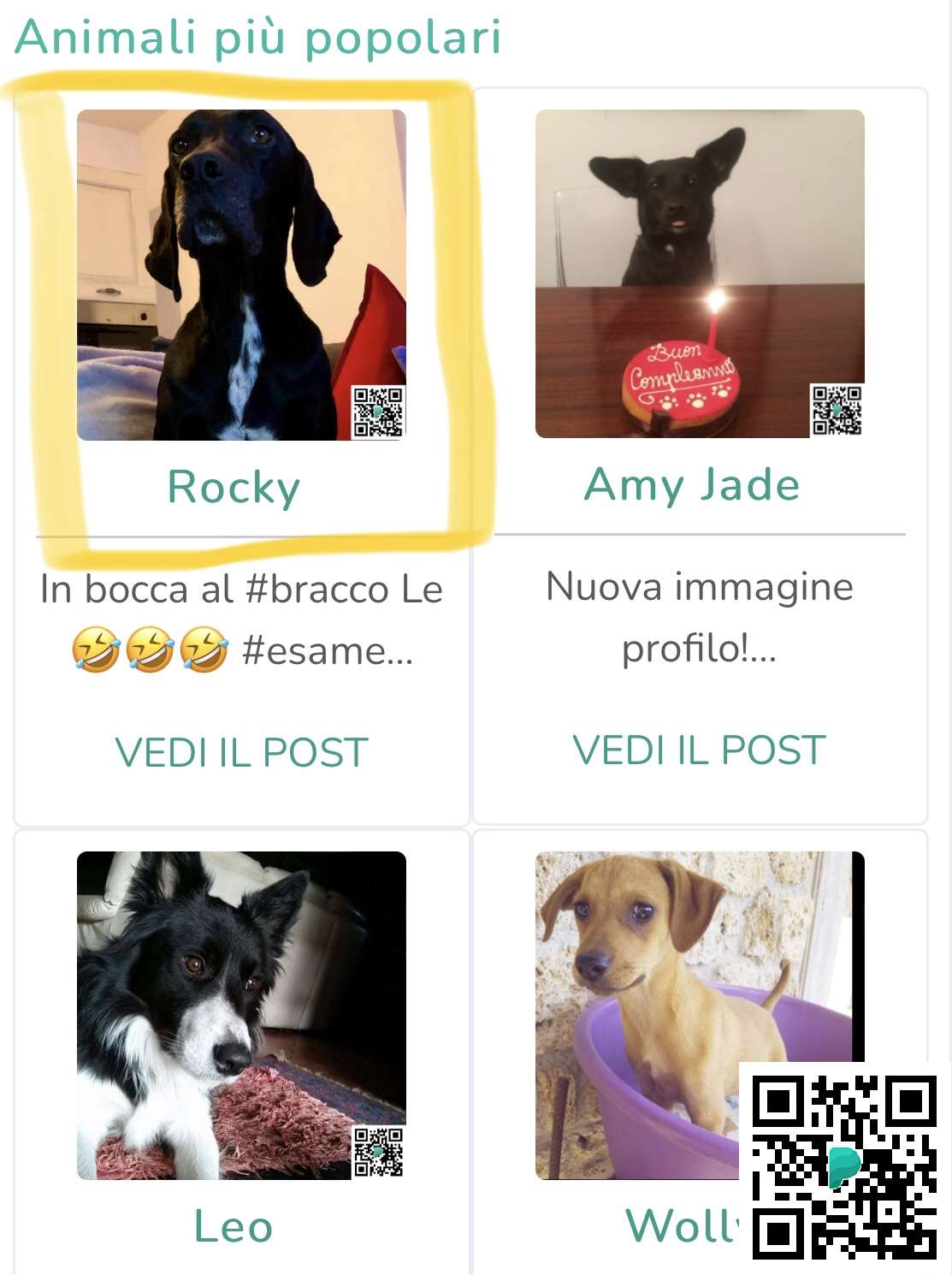View the post from Rocky
Image resolution: width=952 pixels, height=1275 pixels.
click(241, 752)
